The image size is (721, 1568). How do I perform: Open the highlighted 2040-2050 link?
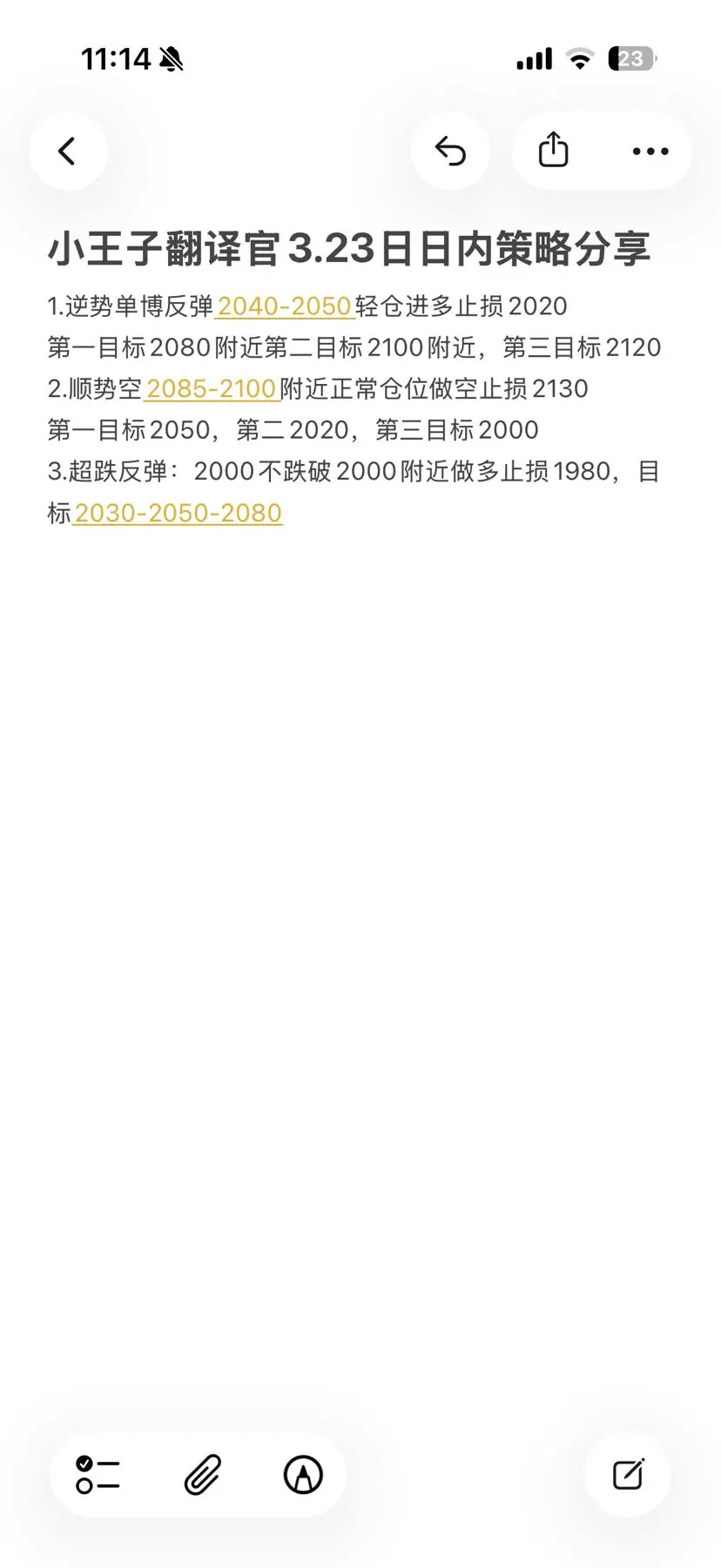pyautogui.click(x=284, y=306)
